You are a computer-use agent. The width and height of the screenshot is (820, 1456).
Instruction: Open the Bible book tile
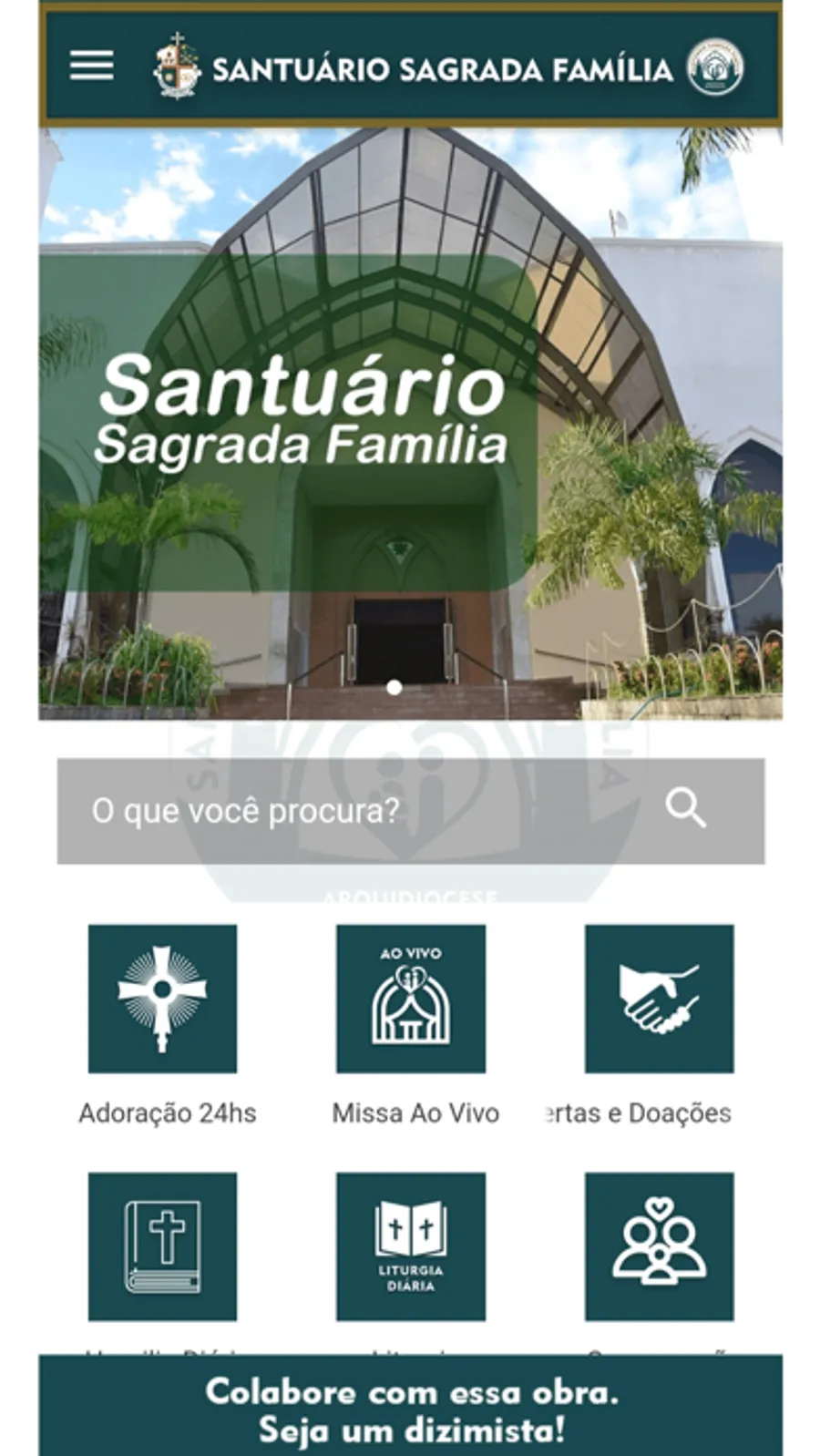[162, 1246]
